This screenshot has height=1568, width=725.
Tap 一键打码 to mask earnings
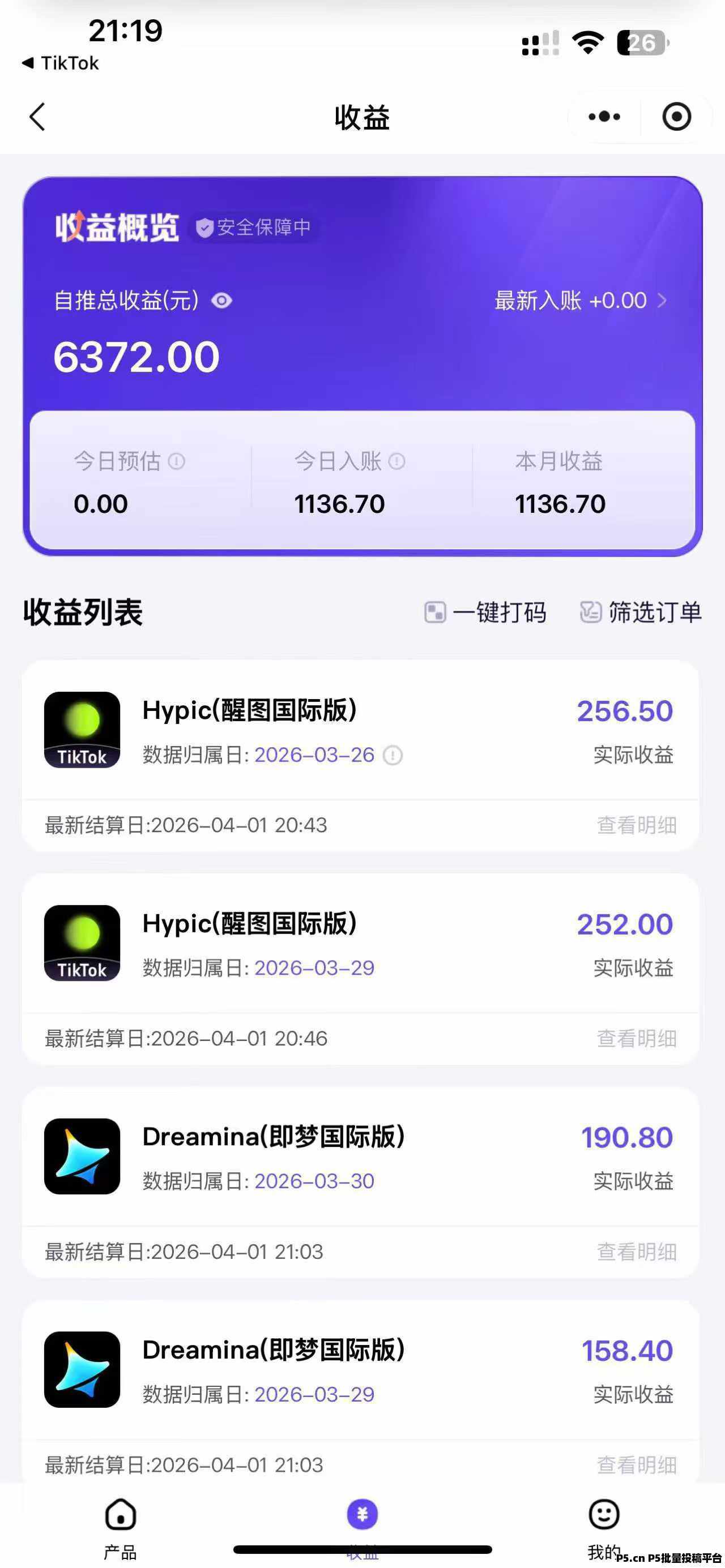point(485,612)
